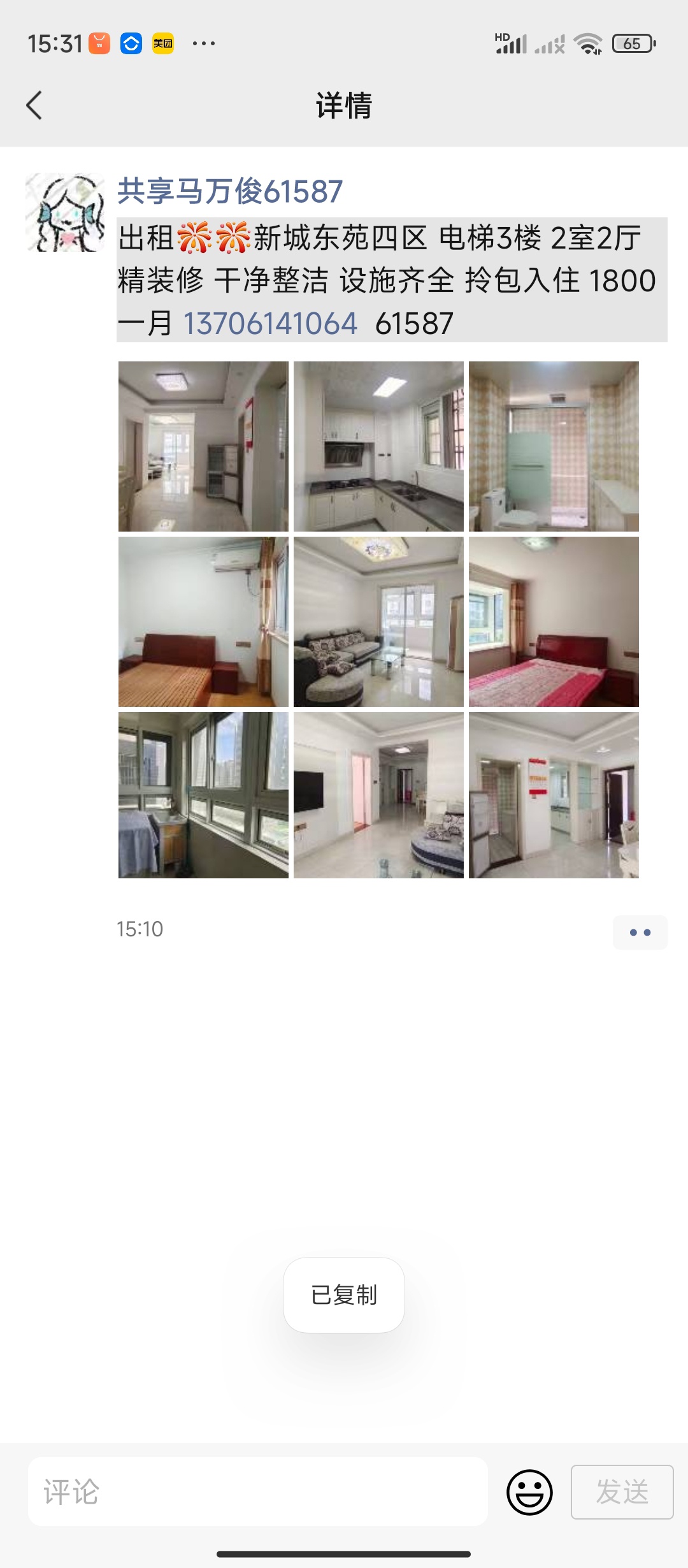688x1568 pixels.
Task: Open the kitchen photo
Action: tap(378, 446)
